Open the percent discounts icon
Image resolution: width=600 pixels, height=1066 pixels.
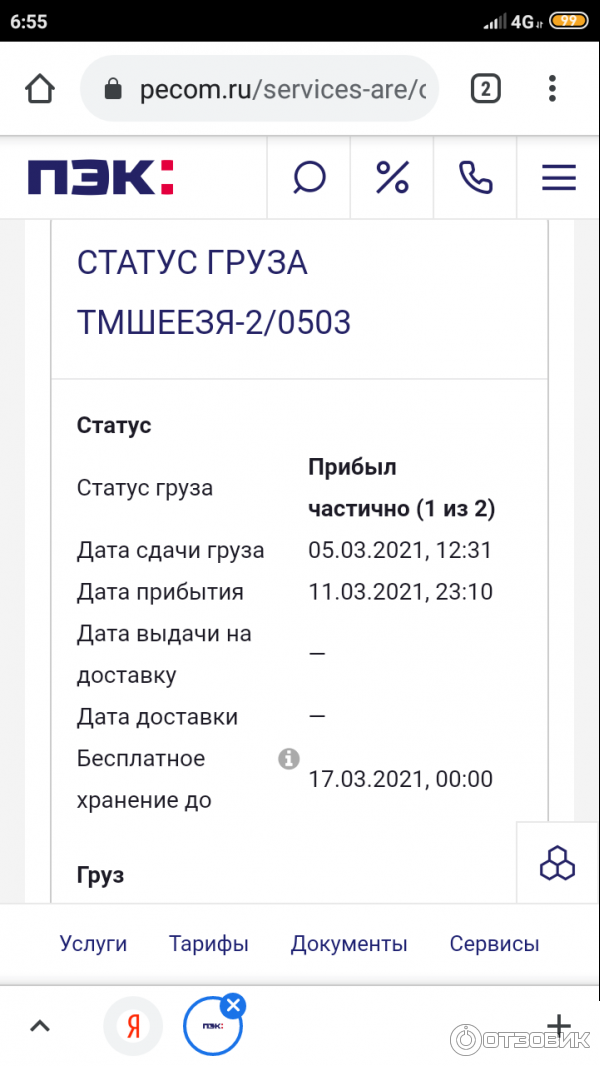392,178
